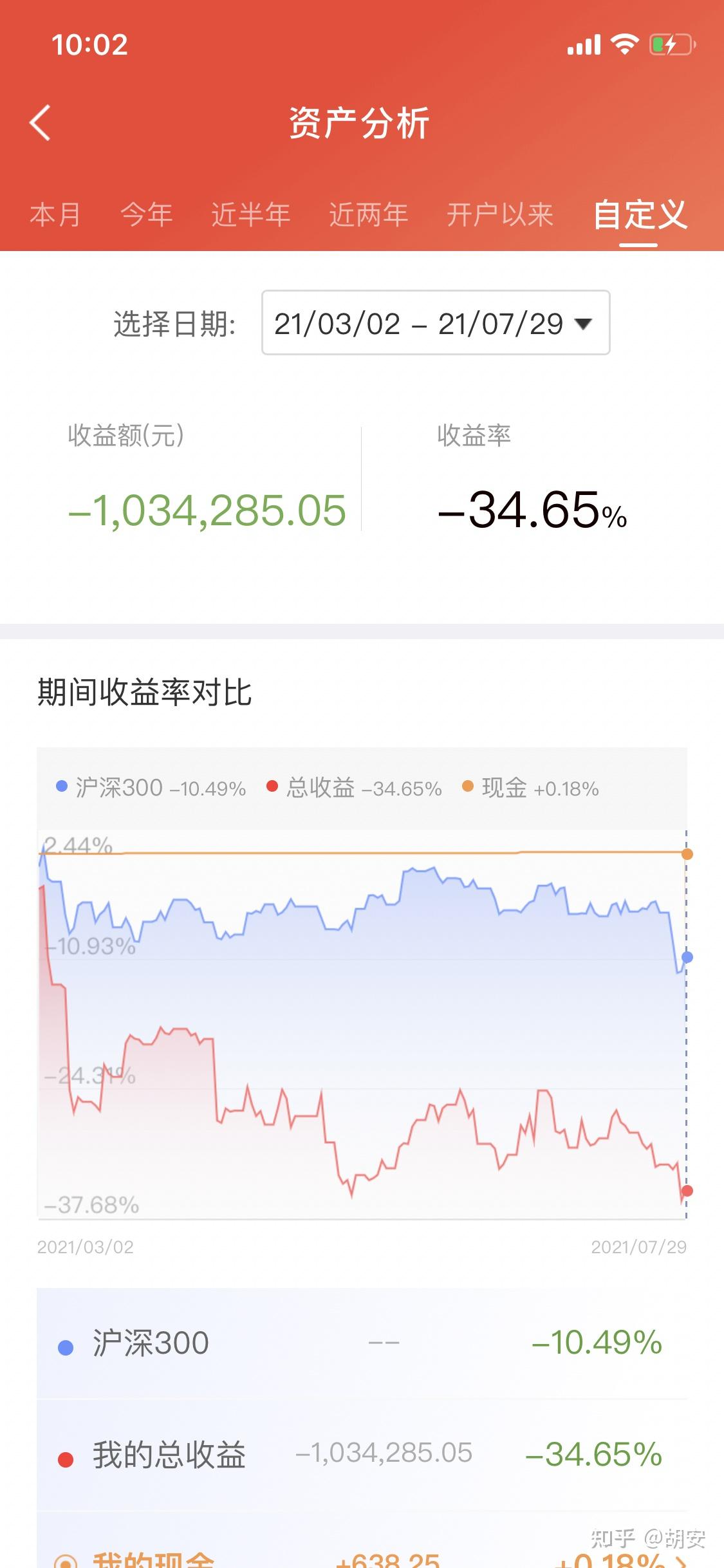The height and width of the screenshot is (1568, 724).
Task: Select the 自定义 tab
Action: pos(640,214)
